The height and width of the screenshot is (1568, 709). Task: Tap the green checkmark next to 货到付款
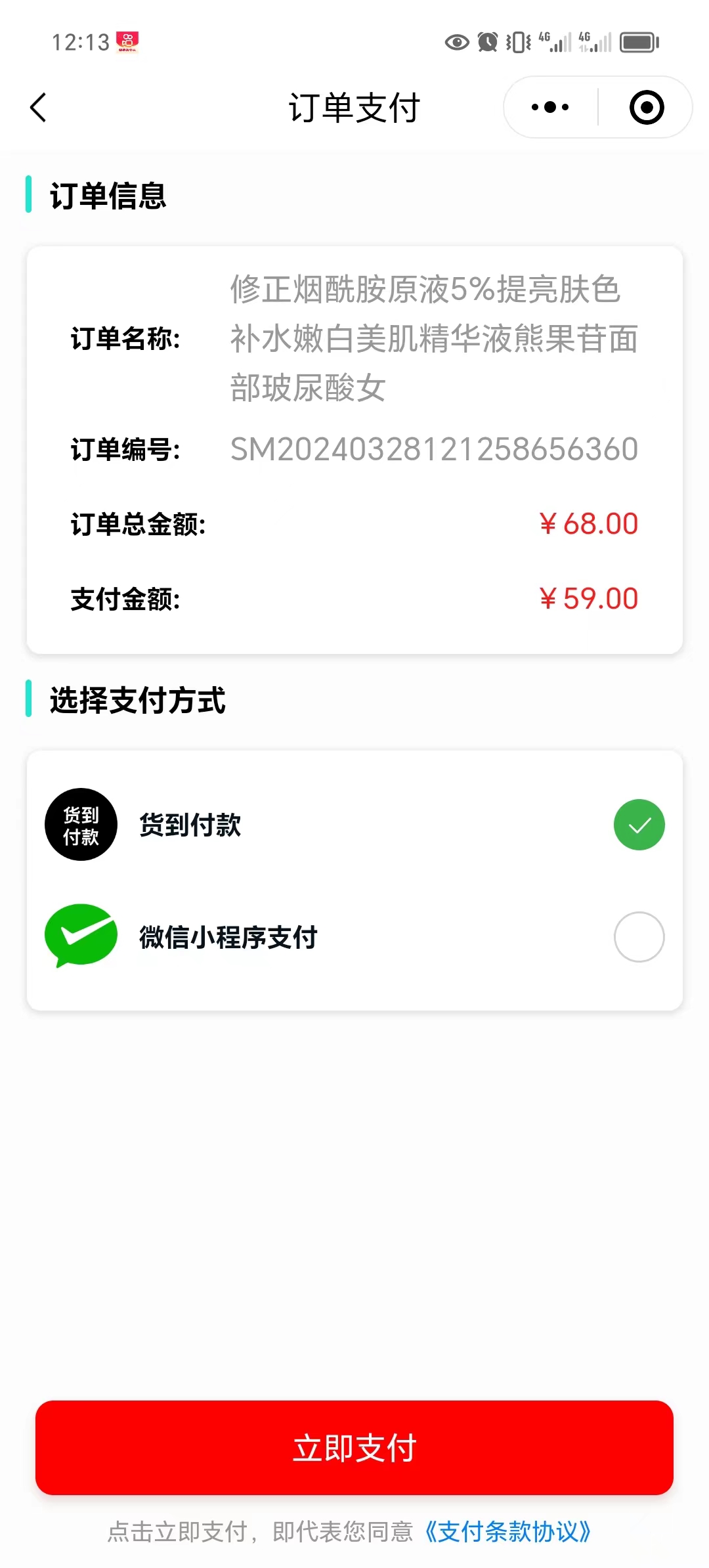click(x=638, y=824)
